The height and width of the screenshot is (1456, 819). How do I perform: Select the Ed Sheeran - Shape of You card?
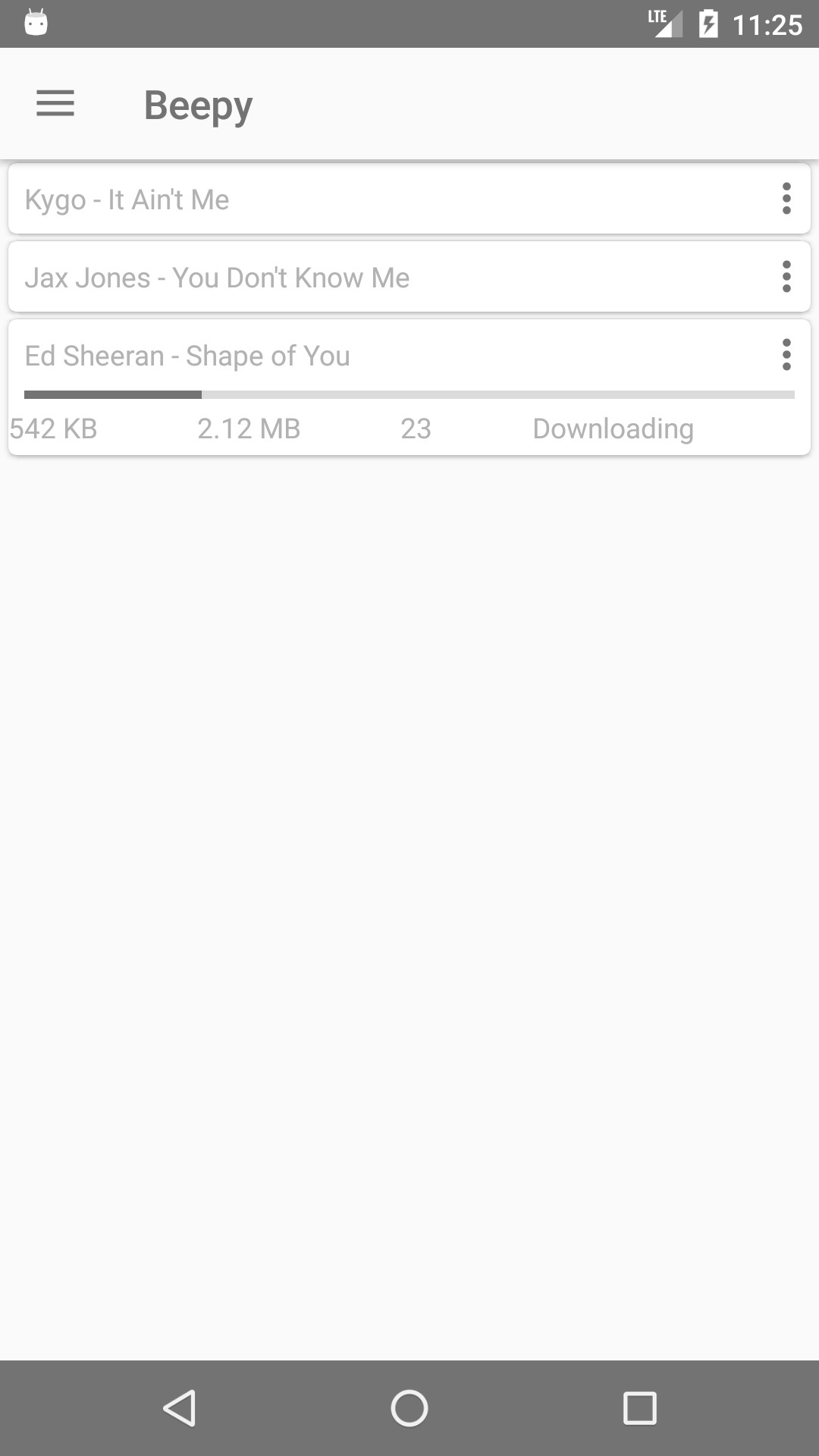(379, 356)
